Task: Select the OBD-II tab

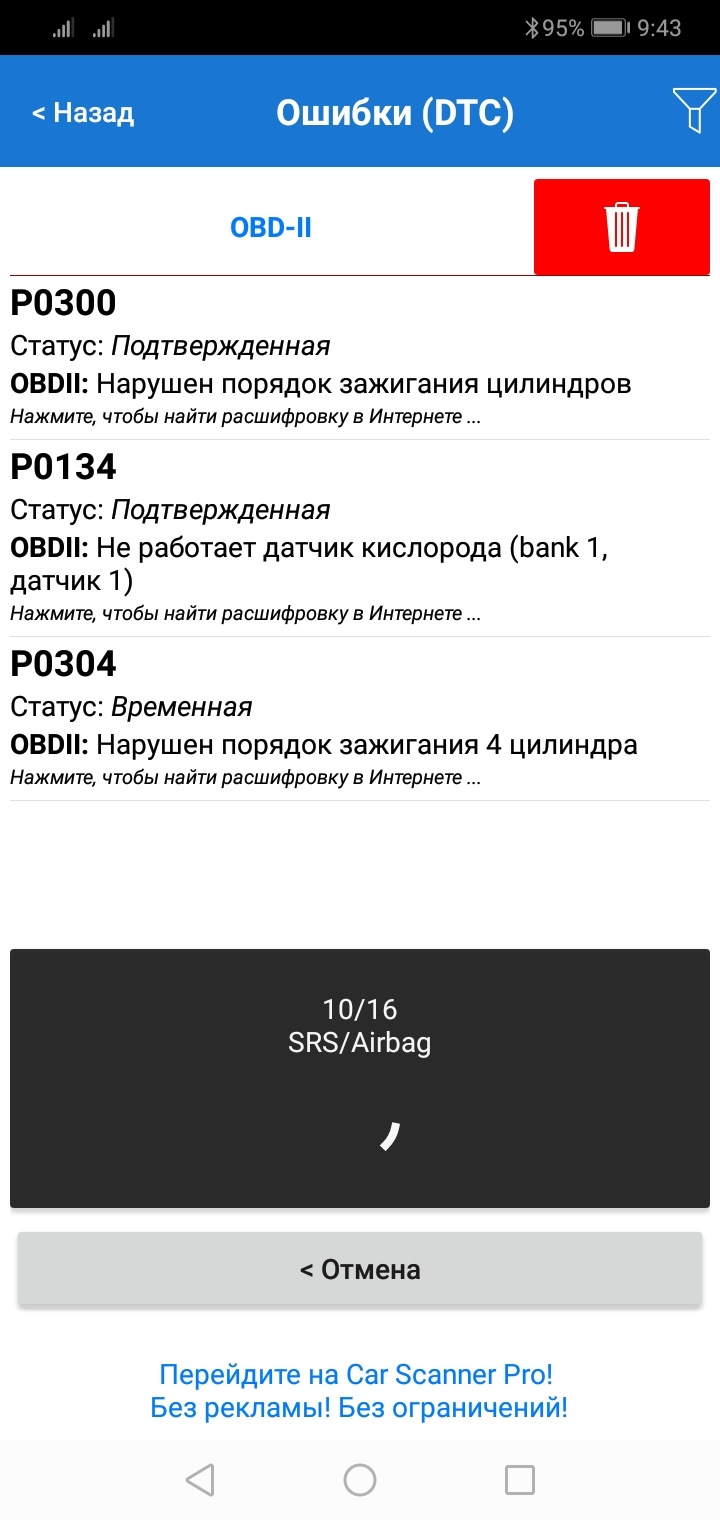Action: (x=271, y=228)
